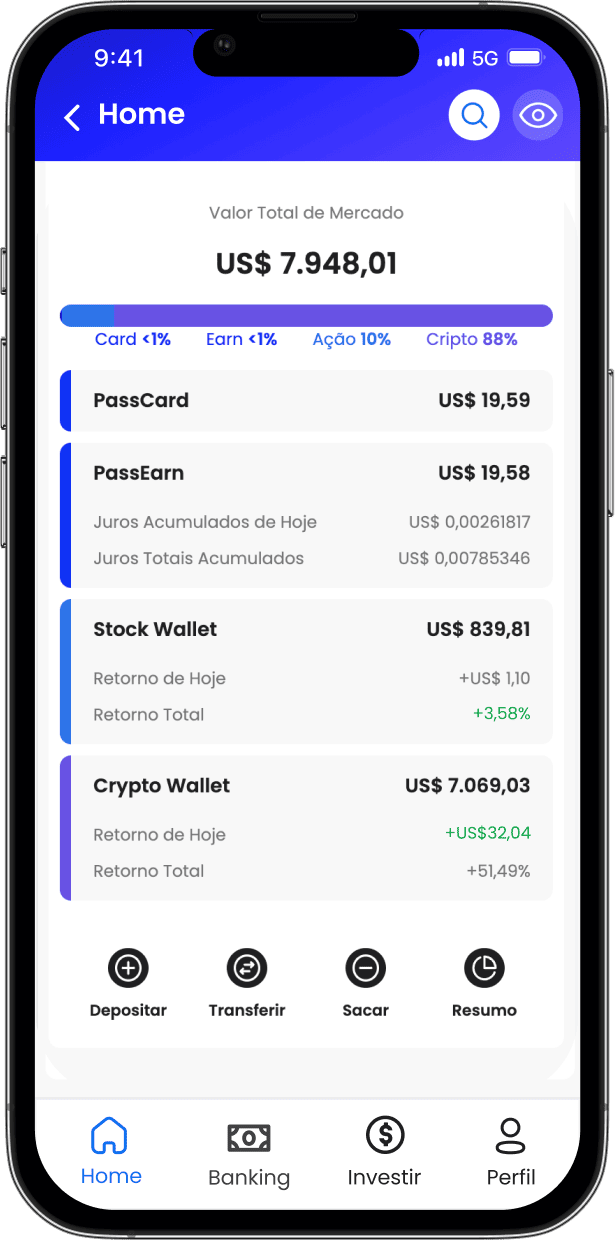Withdraw funds using Sacar
Image resolution: width=615 pixels, height=1240 pixels.
coord(365,983)
